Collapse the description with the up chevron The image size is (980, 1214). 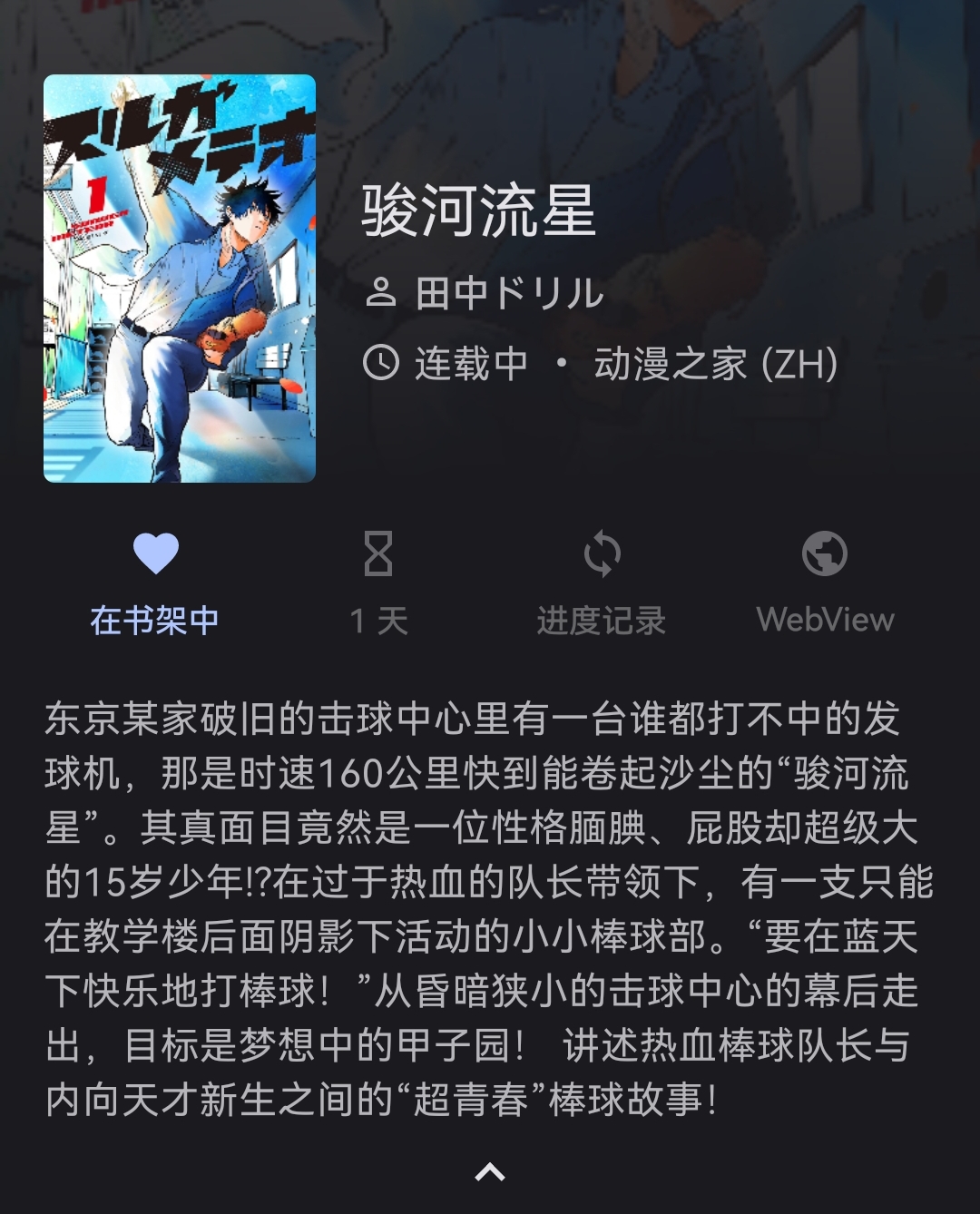coord(490,1172)
